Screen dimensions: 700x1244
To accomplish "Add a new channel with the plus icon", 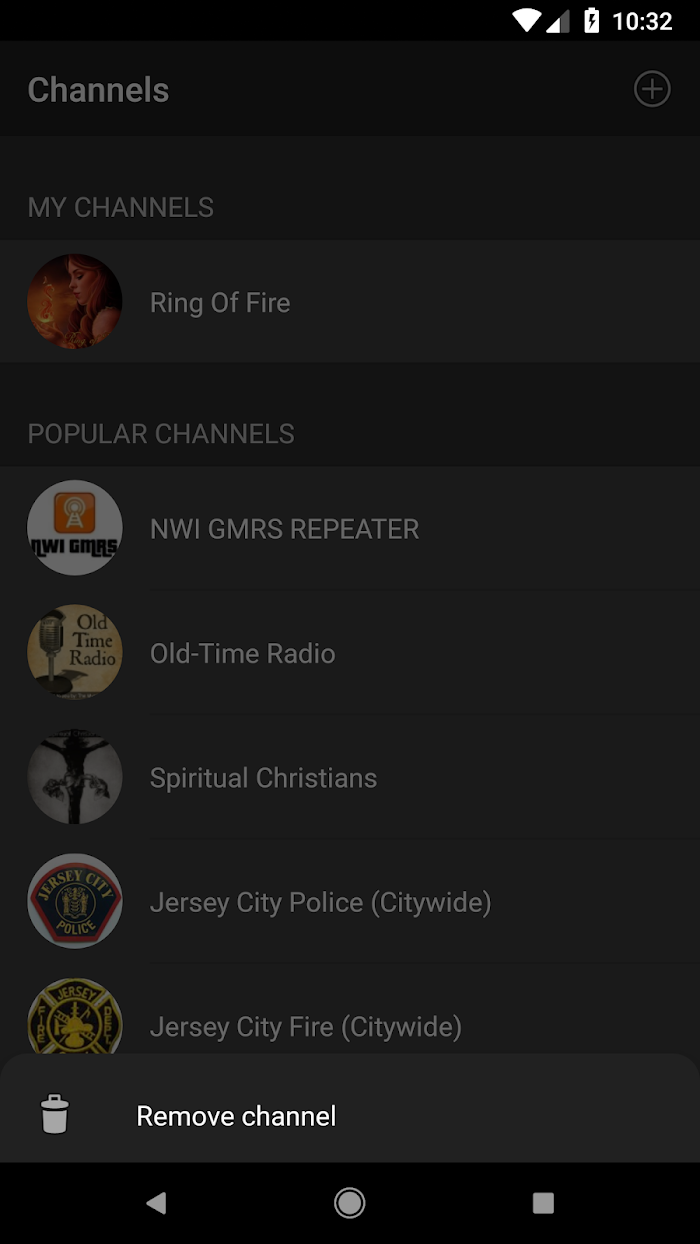I will [x=652, y=89].
